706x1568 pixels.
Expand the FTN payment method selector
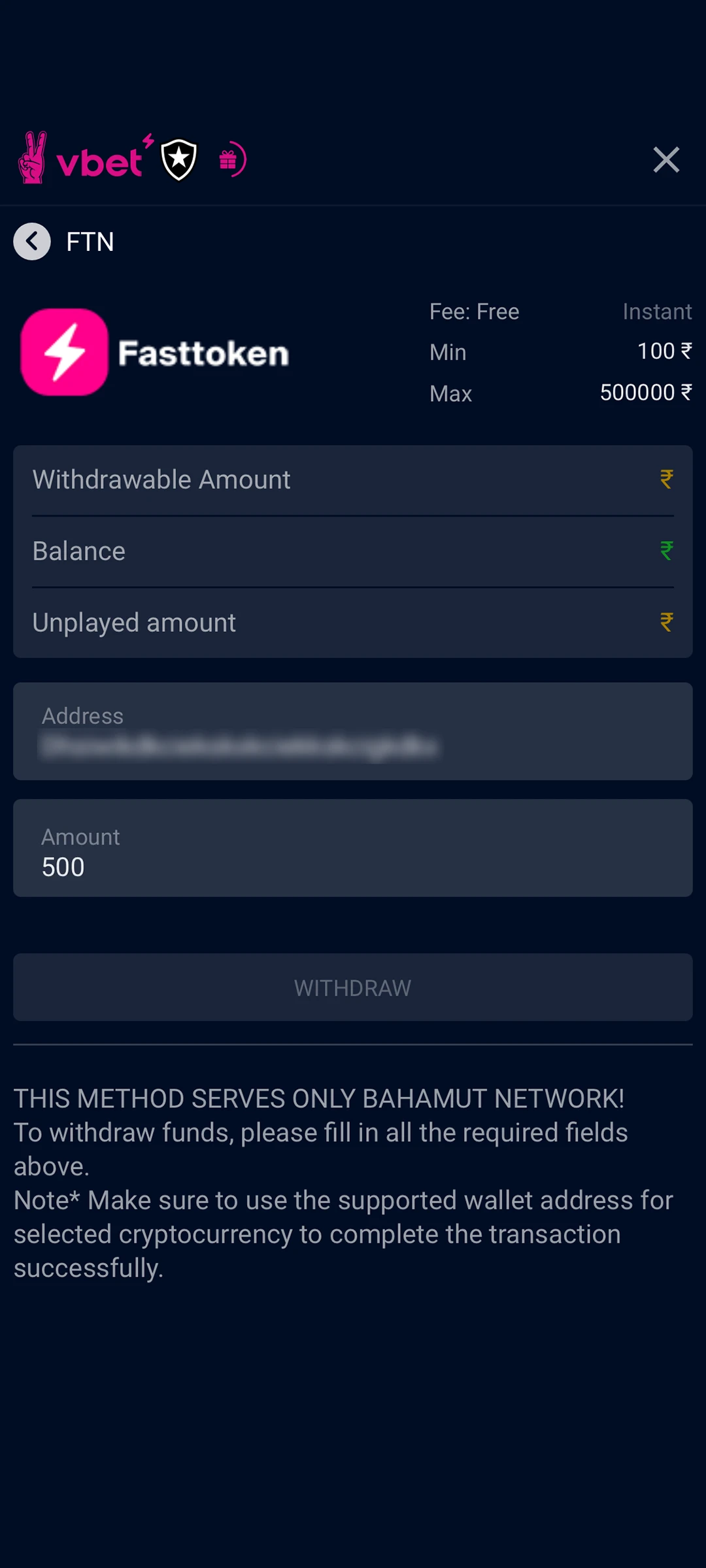pyautogui.click(x=90, y=242)
